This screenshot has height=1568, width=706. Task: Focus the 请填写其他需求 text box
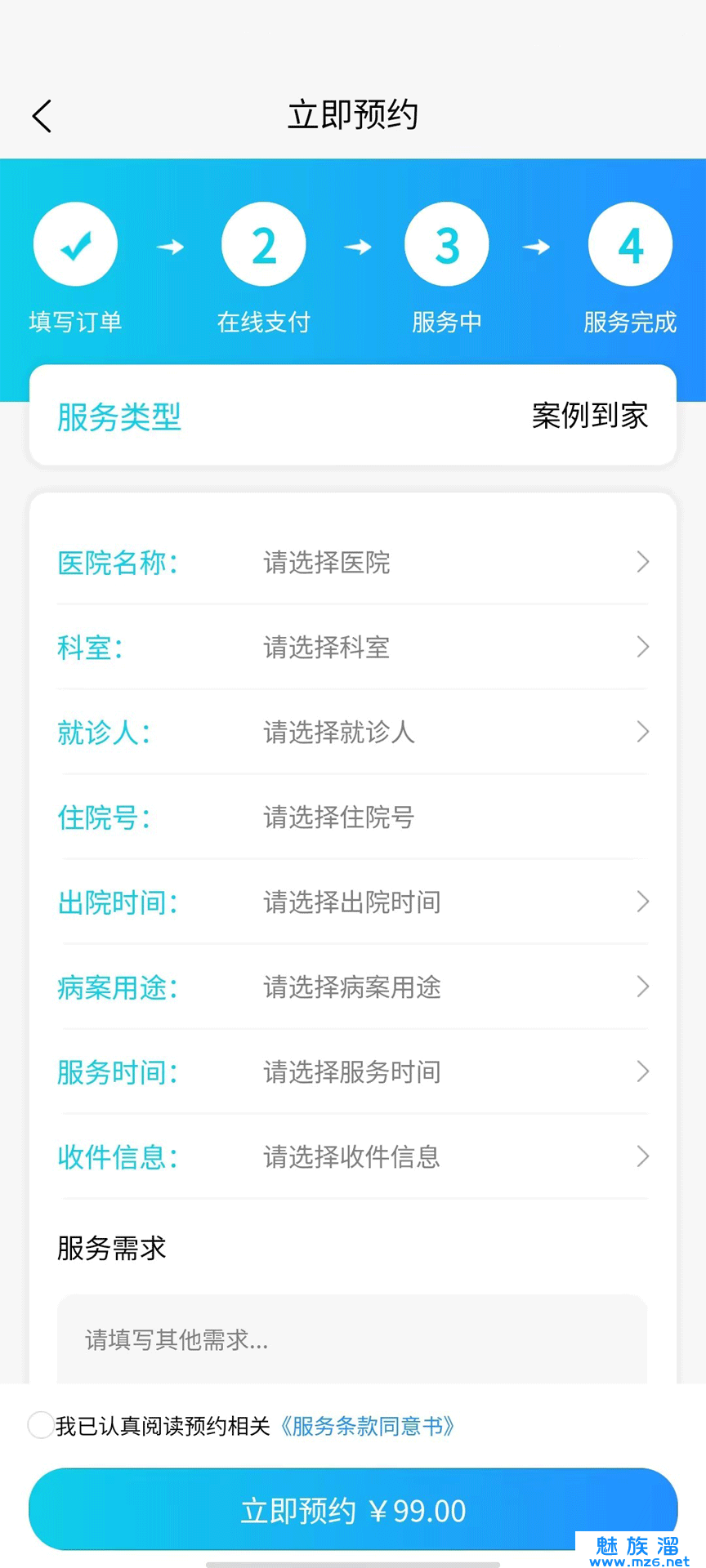click(351, 1339)
